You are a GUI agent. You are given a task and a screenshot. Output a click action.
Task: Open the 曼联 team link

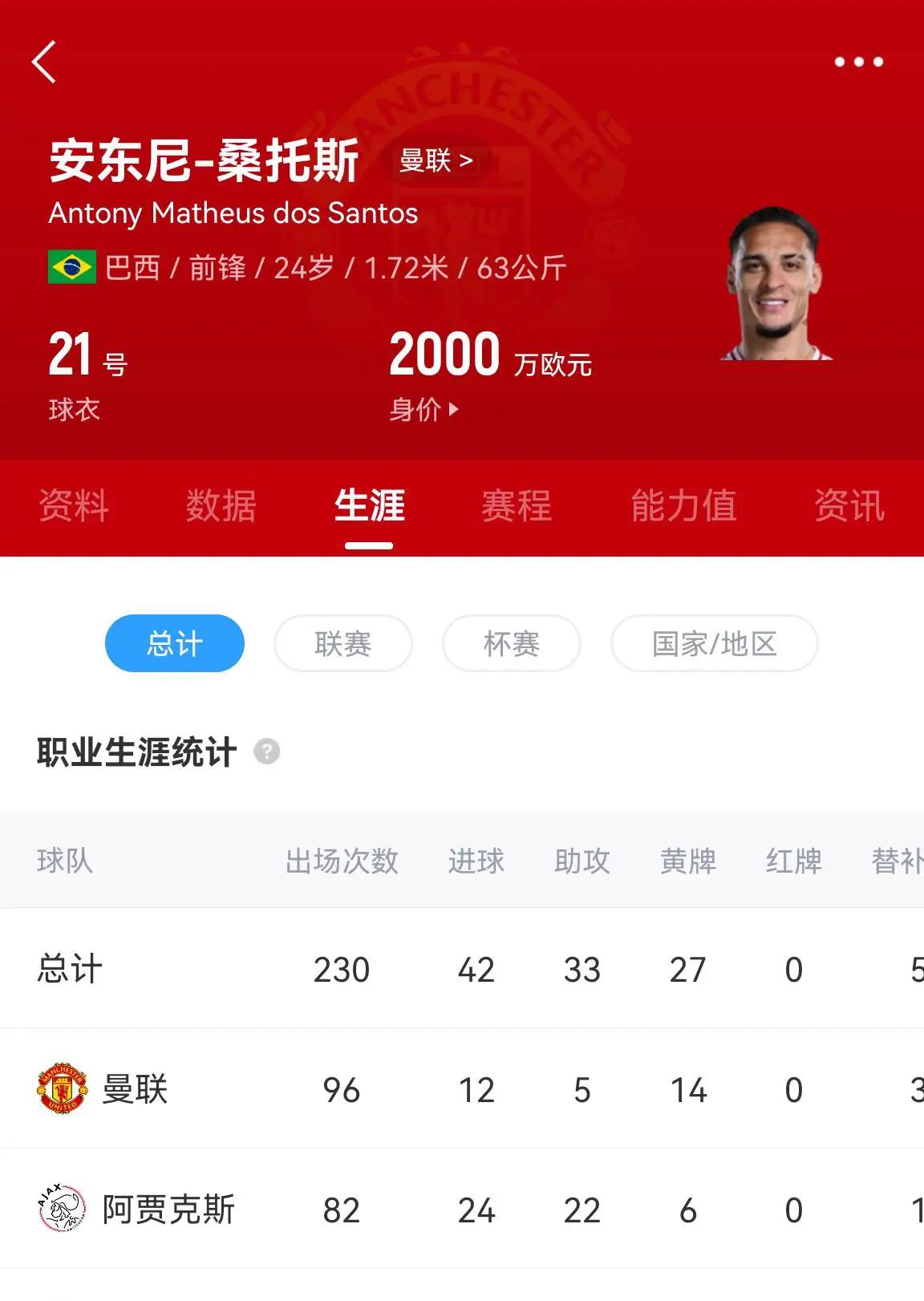436,160
